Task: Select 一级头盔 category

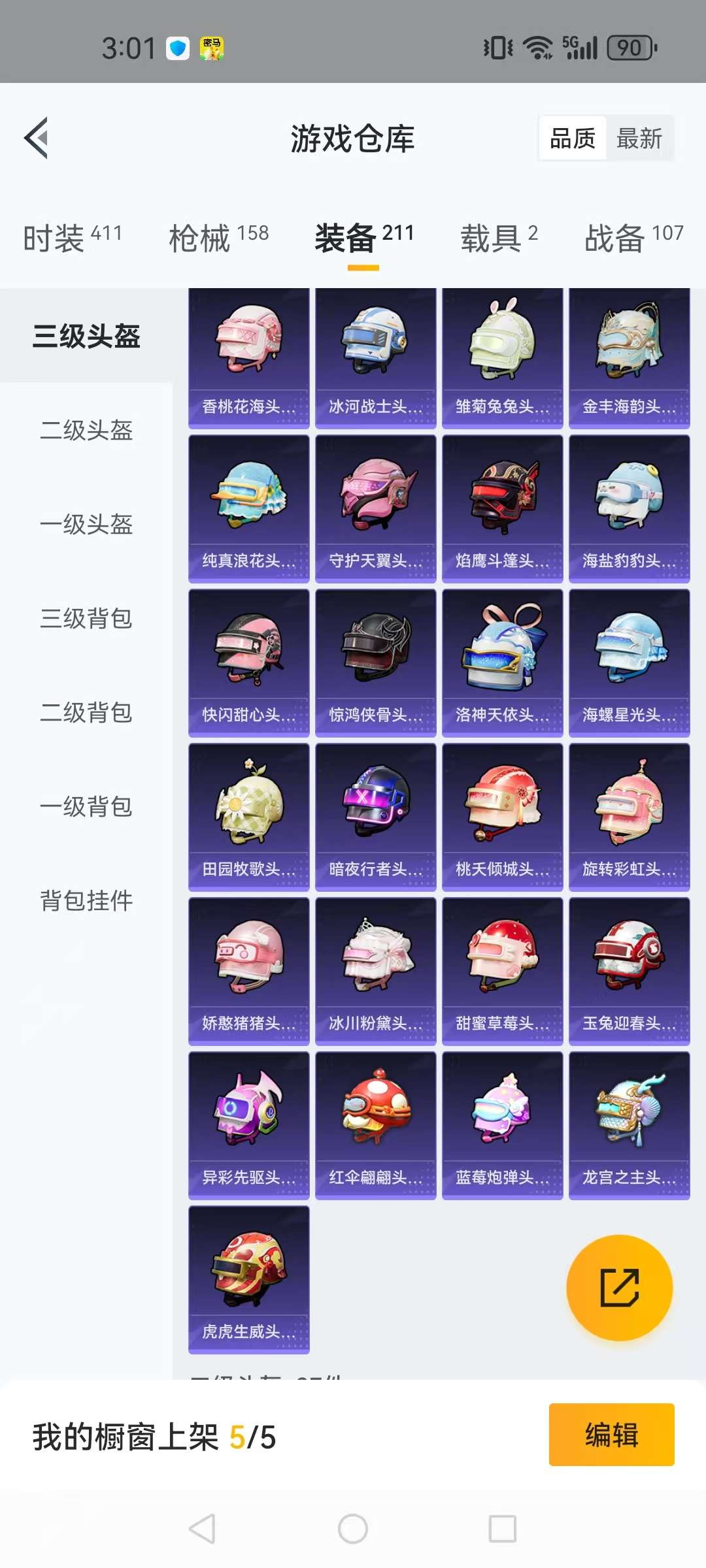Action: click(86, 525)
